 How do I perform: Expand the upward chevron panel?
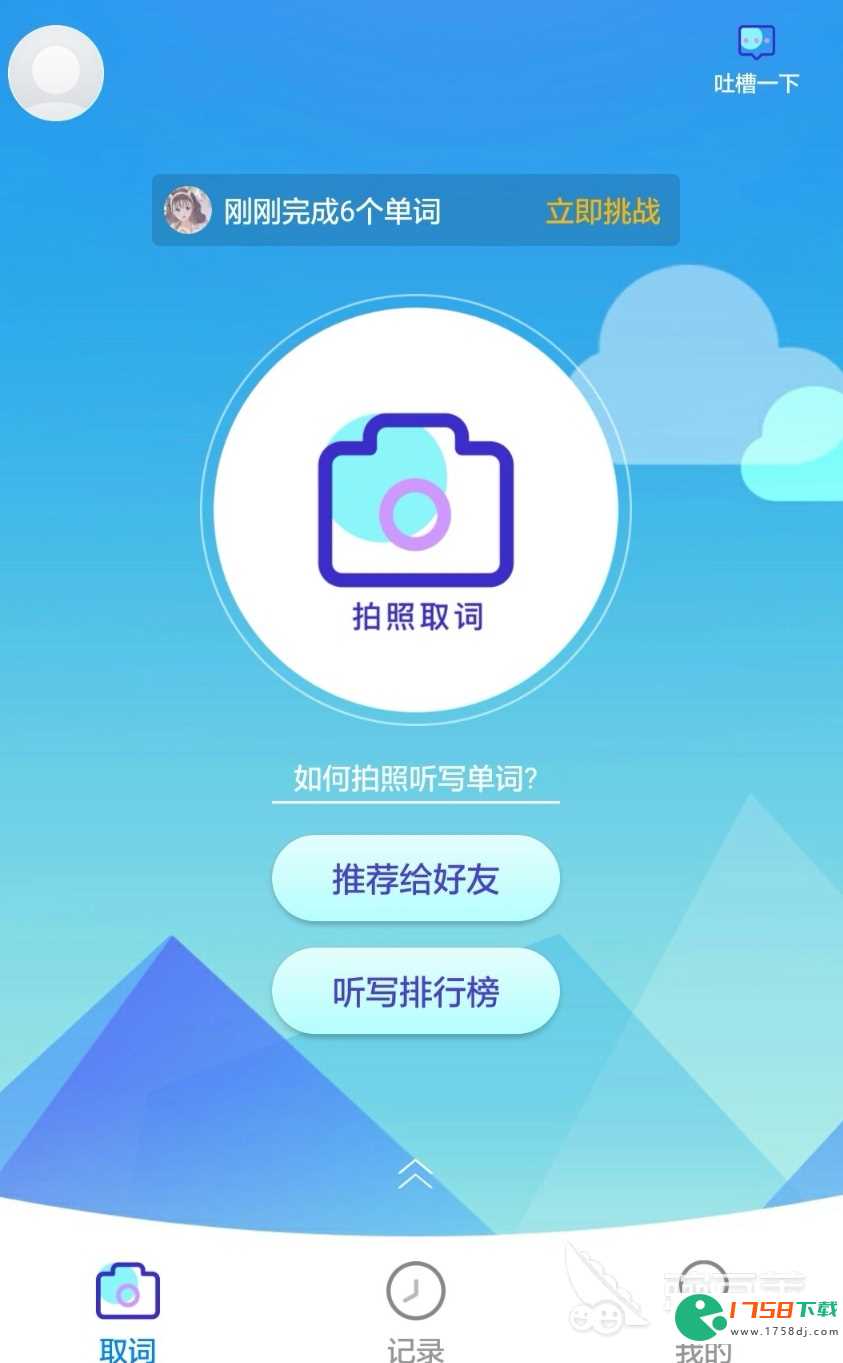(415, 1174)
